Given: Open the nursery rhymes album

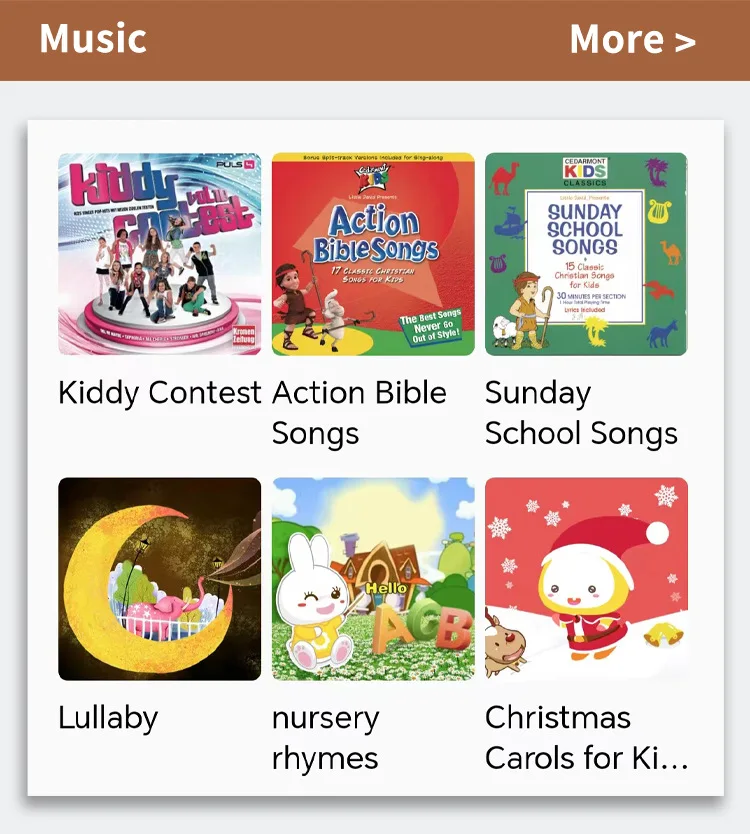Looking at the screenshot, I should [373, 579].
